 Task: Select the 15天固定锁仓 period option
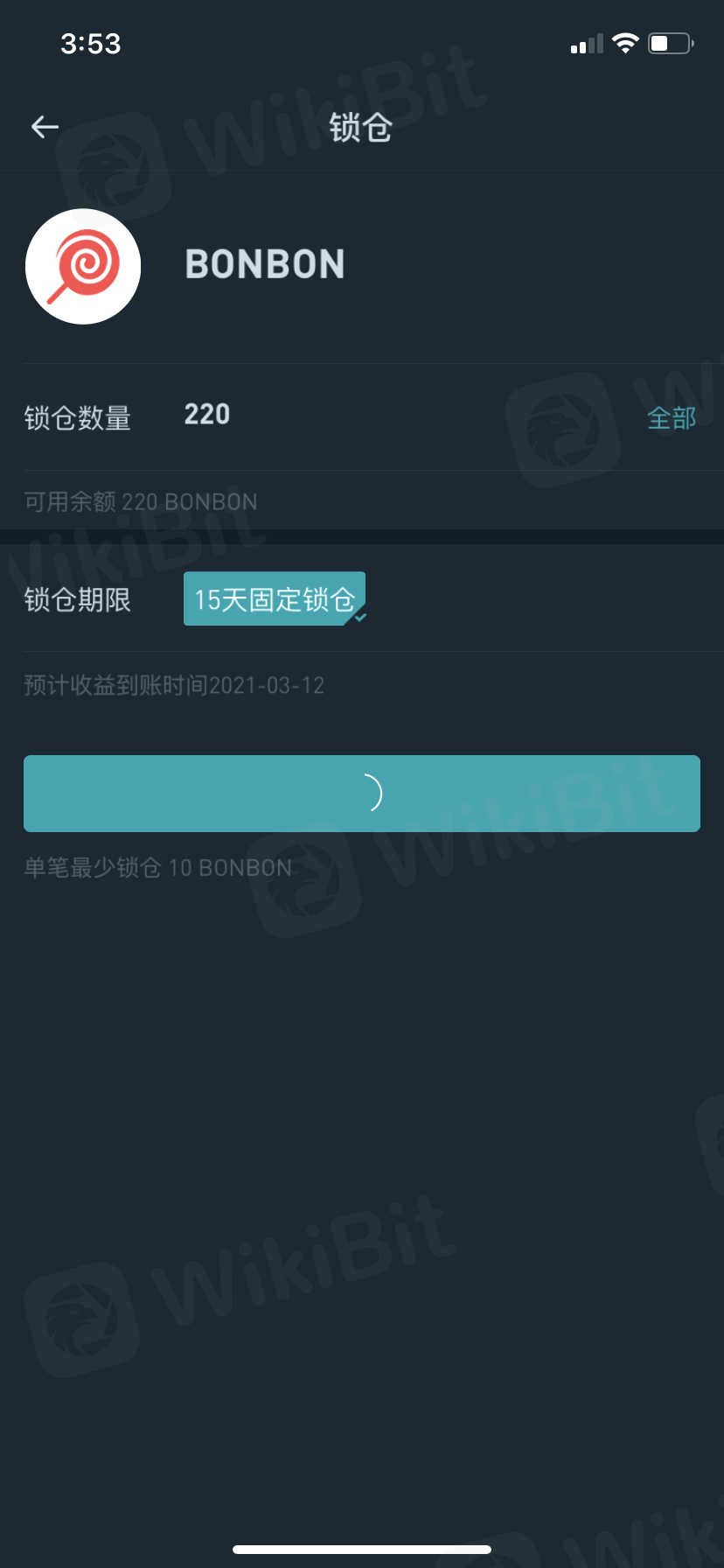pyautogui.click(x=274, y=599)
